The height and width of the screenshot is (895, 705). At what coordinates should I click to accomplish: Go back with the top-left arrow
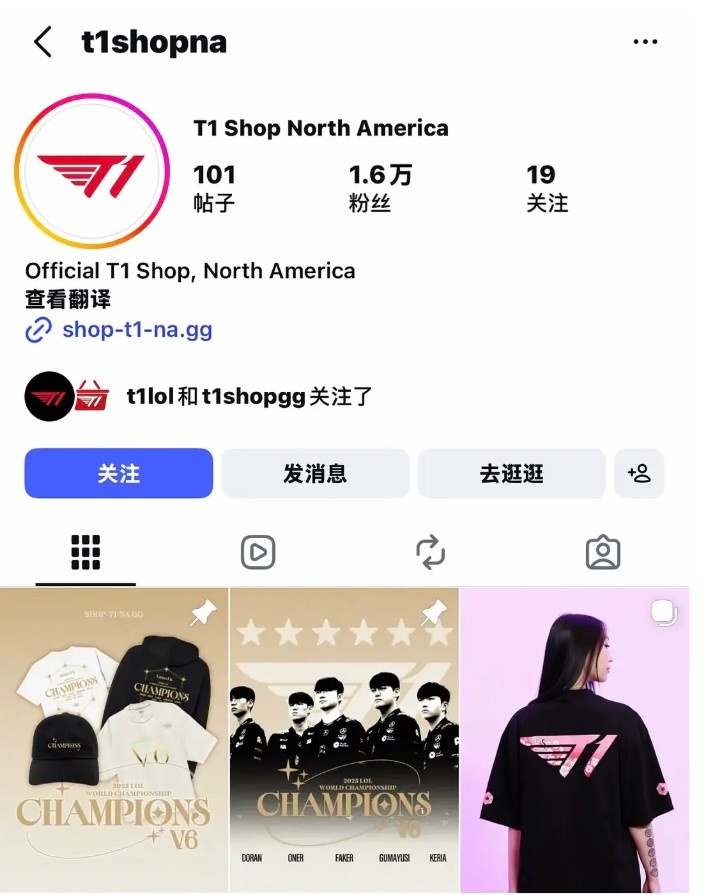click(x=42, y=42)
